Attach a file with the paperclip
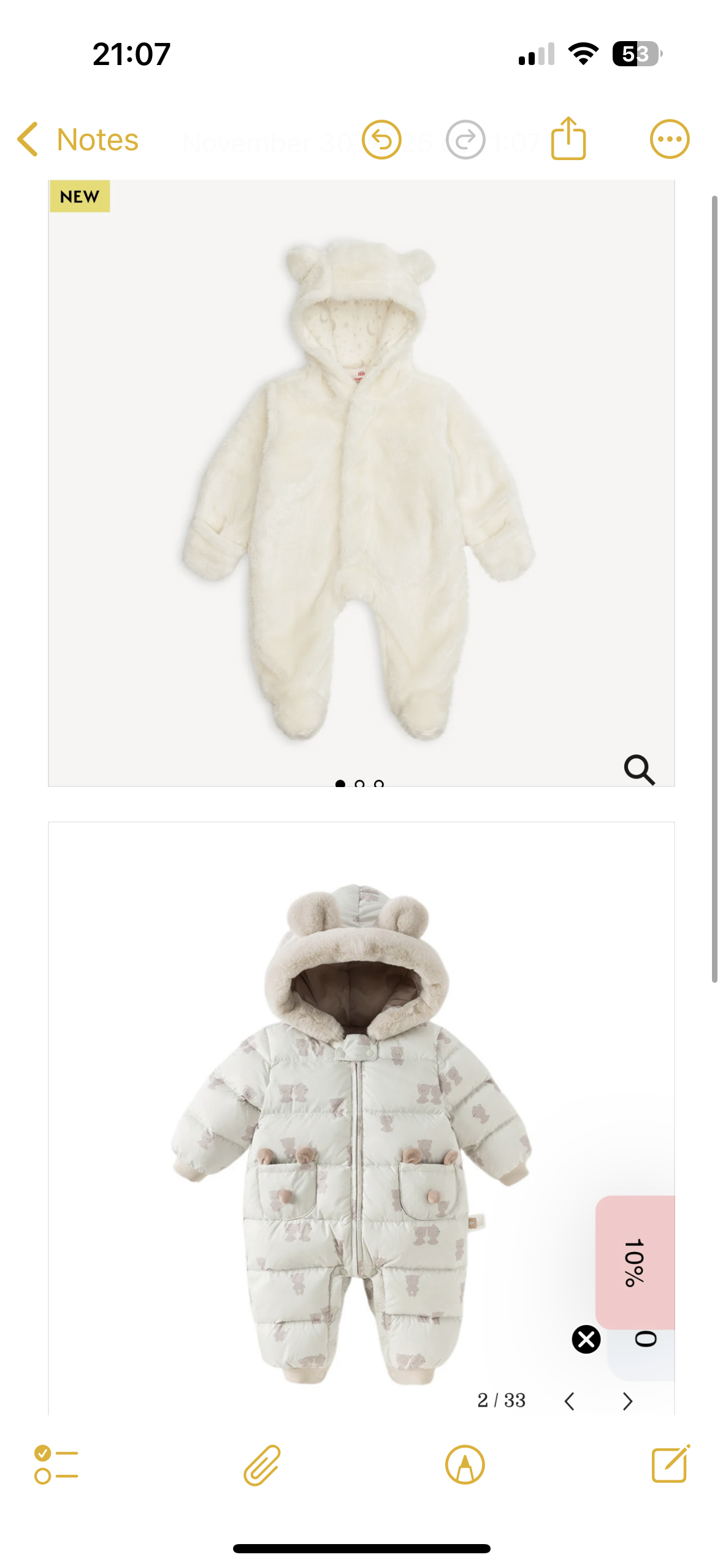Image resolution: width=723 pixels, height=1568 pixels. click(x=262, y=1465)
